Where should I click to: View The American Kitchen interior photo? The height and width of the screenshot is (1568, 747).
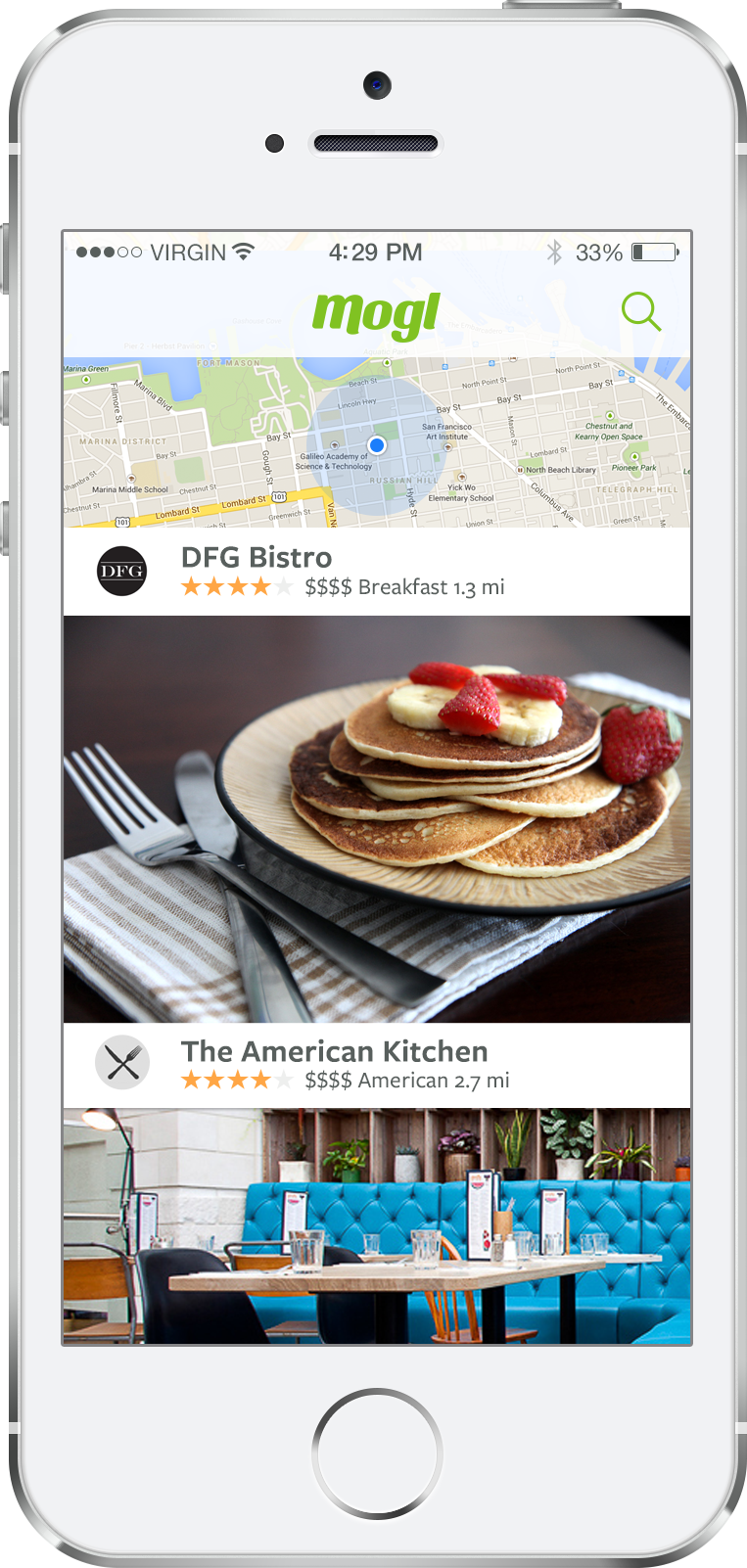point(377,1225)
